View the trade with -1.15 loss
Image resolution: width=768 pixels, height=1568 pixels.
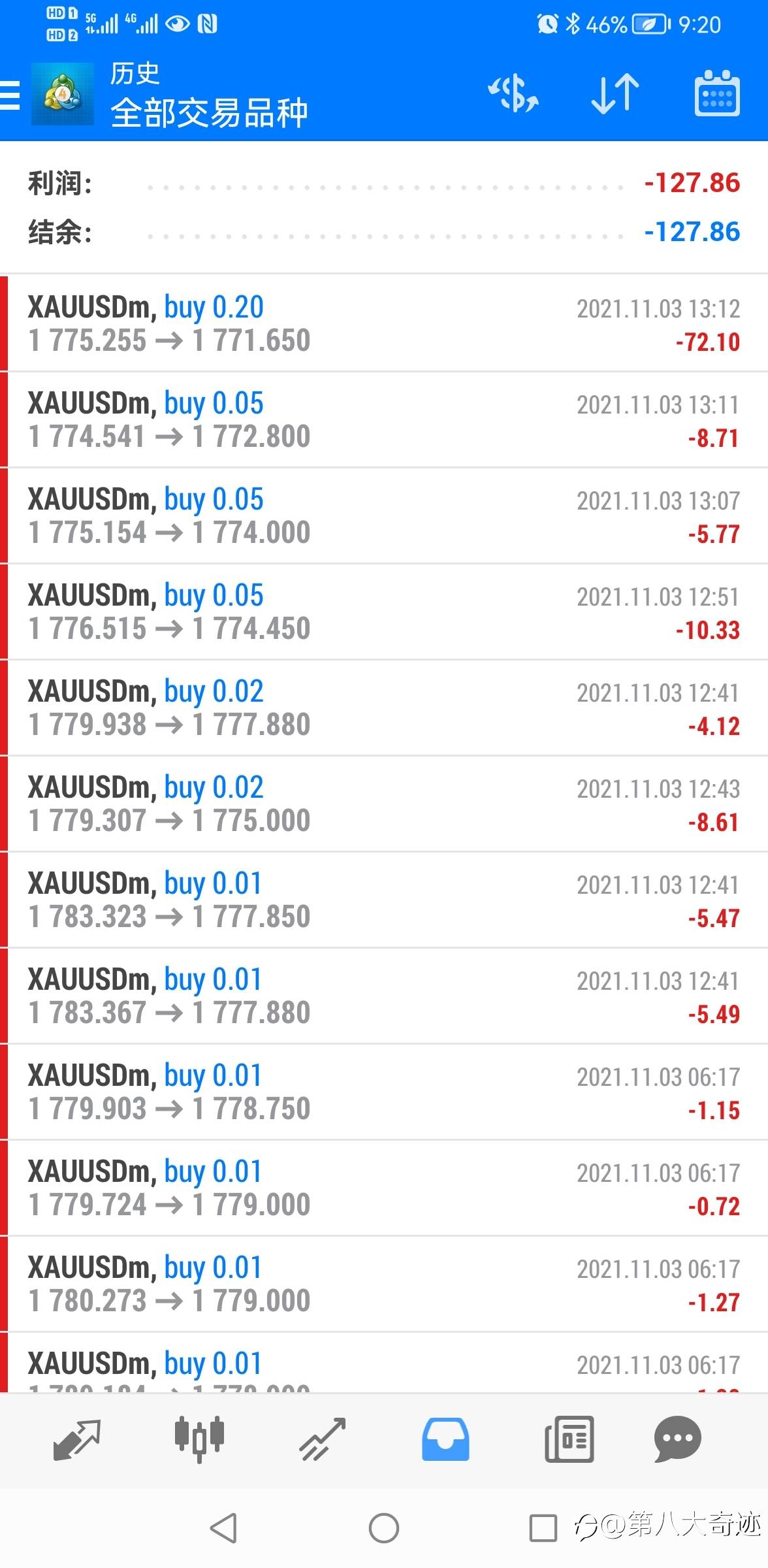coord(384,1092)
